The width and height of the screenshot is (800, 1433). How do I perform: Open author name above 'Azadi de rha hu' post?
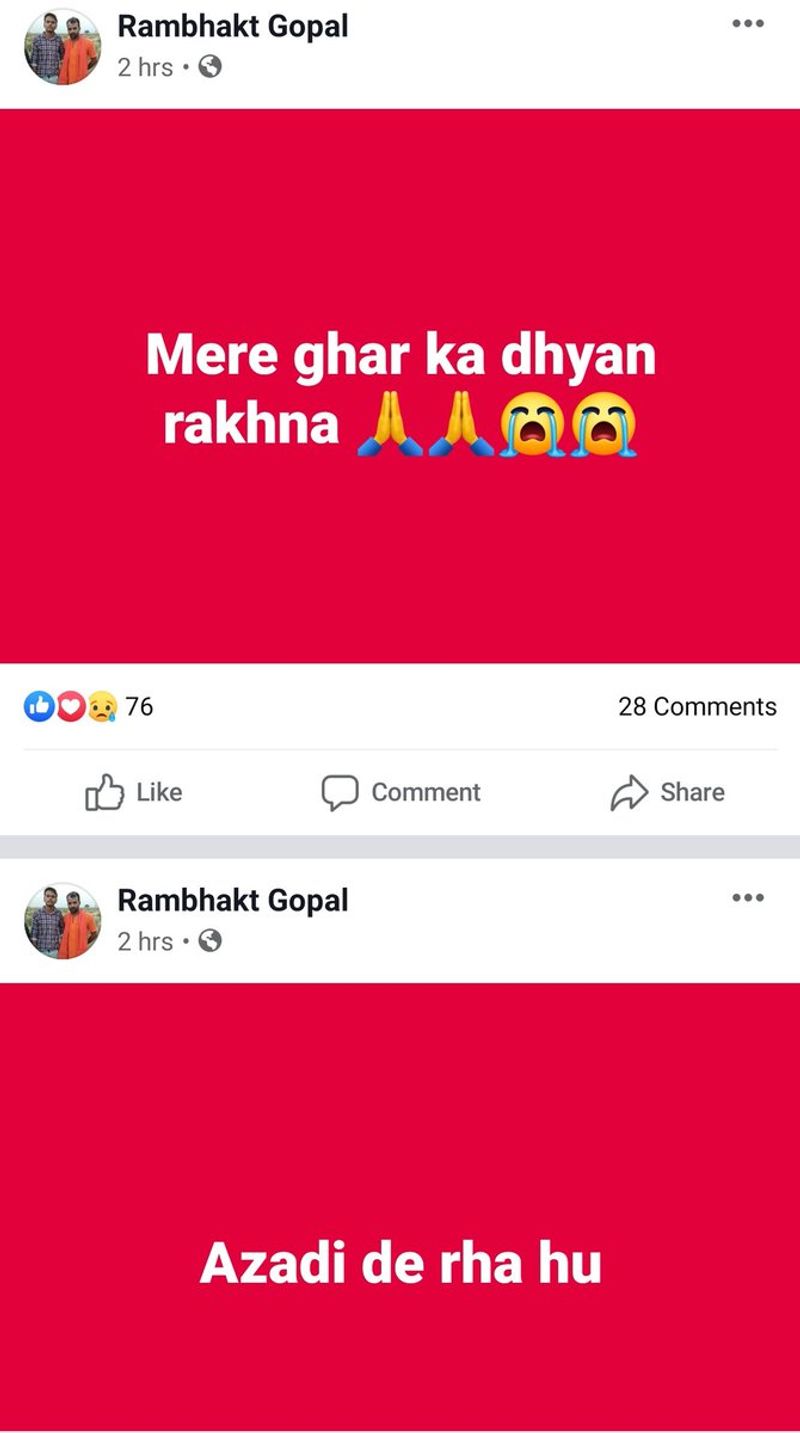pyautogui.click(x=233, y=900)
